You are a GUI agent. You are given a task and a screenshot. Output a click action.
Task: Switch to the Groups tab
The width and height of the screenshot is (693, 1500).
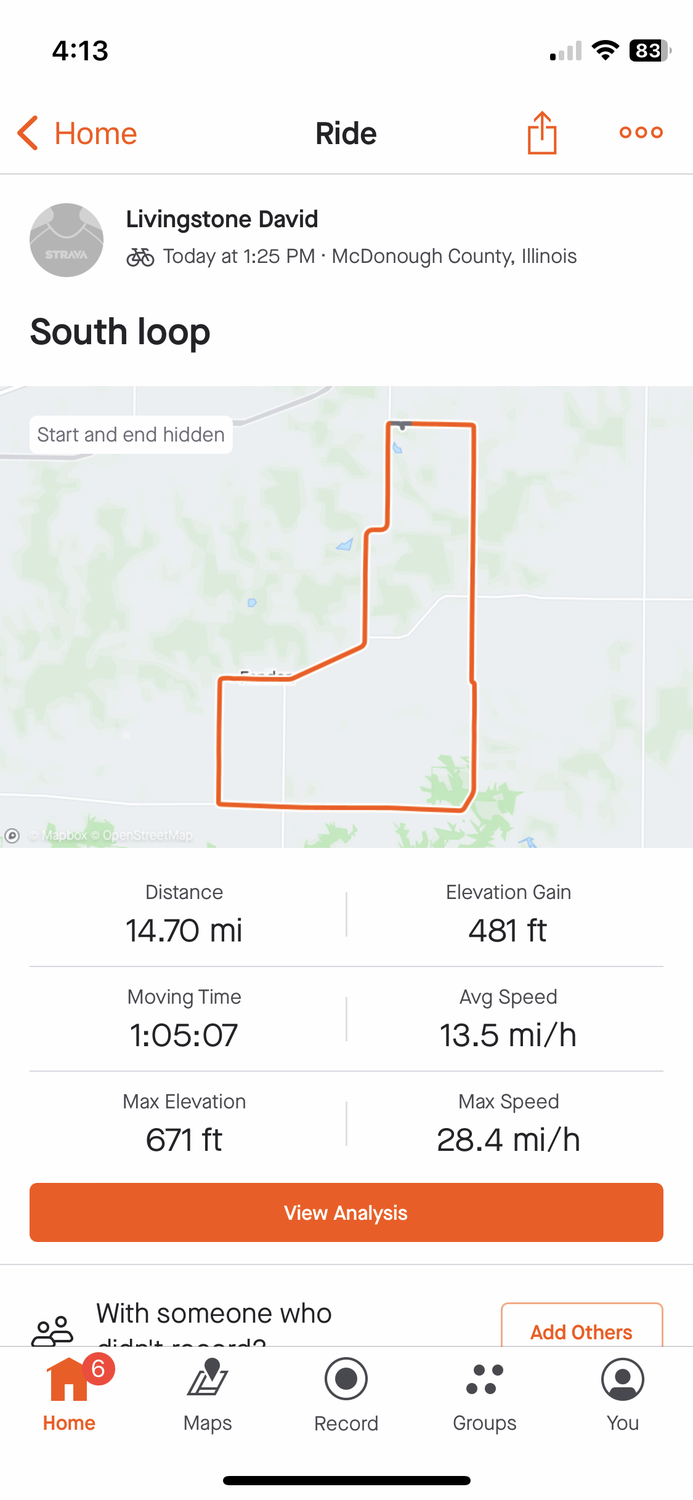coord(484,1395)
